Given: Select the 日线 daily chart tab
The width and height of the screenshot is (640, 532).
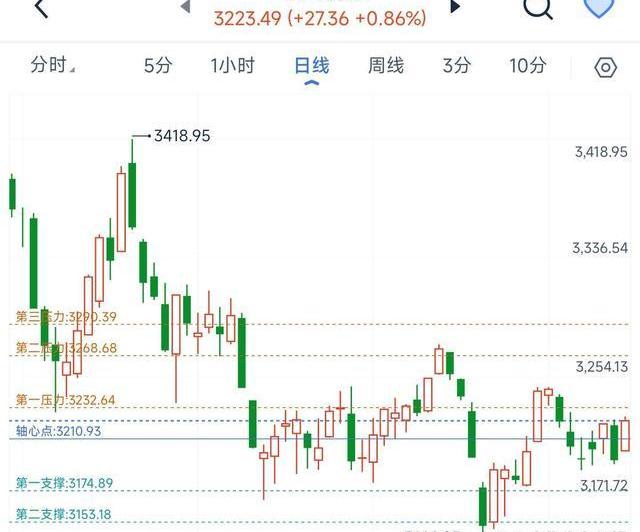Looking at the screenshot, I should (x=311, y=66).
